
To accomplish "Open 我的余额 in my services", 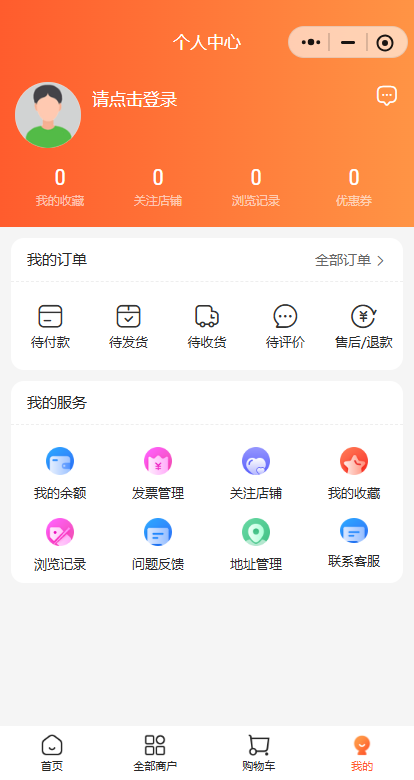I will tap(60, 474).
